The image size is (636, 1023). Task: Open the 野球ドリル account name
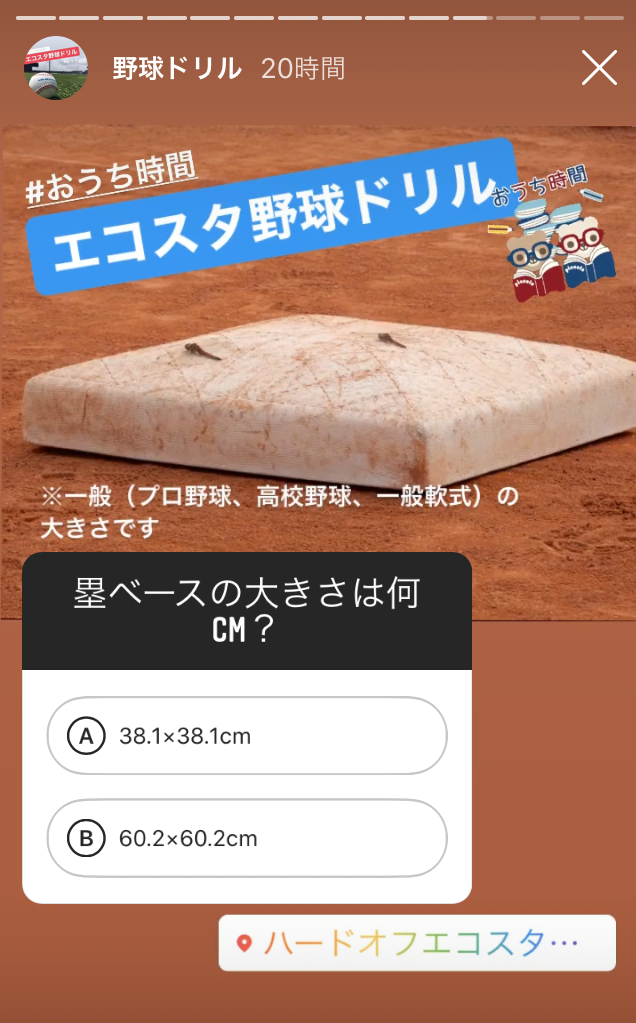point(177,68)
